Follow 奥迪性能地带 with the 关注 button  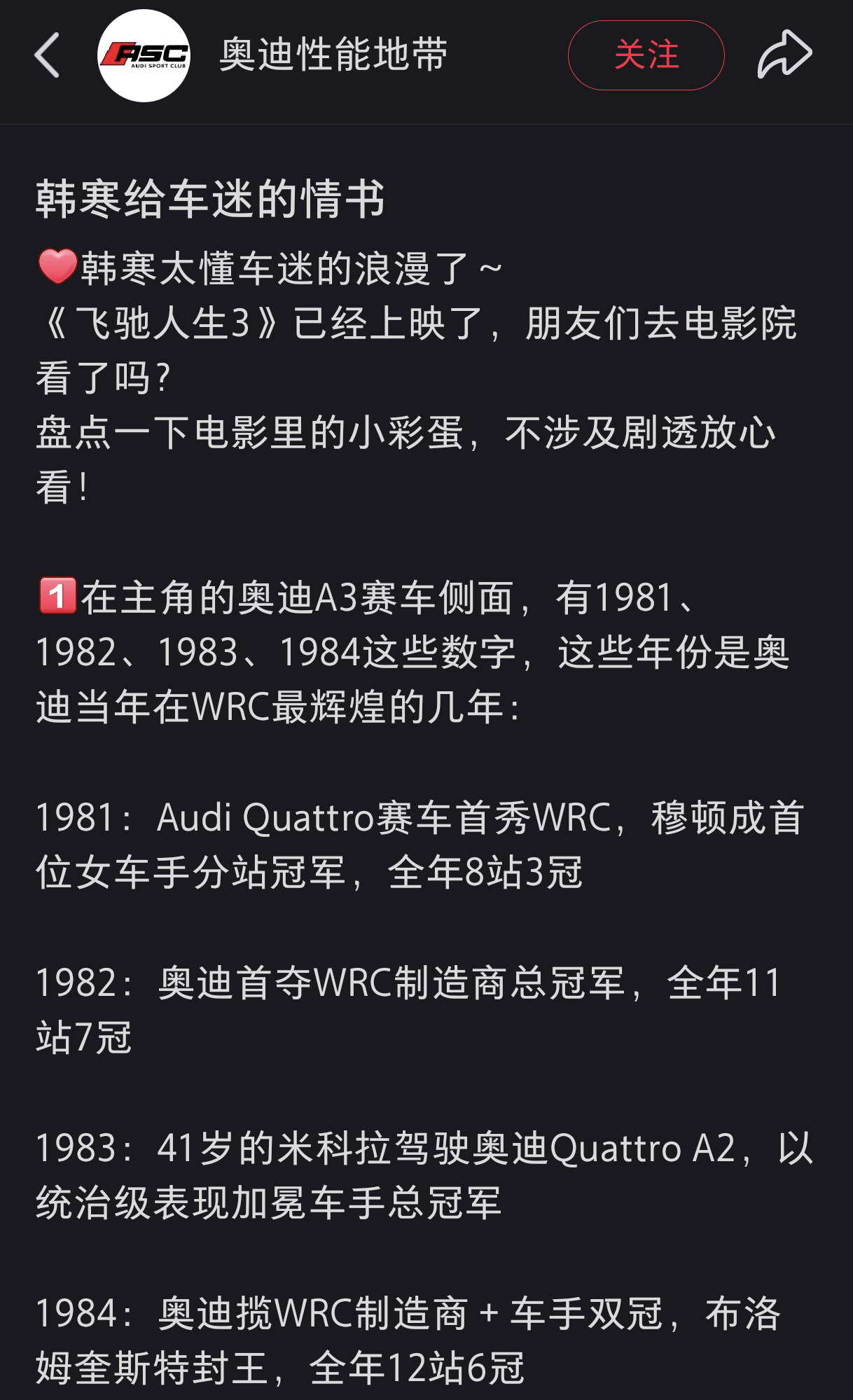pyautogui.click(x=646, y=55)
